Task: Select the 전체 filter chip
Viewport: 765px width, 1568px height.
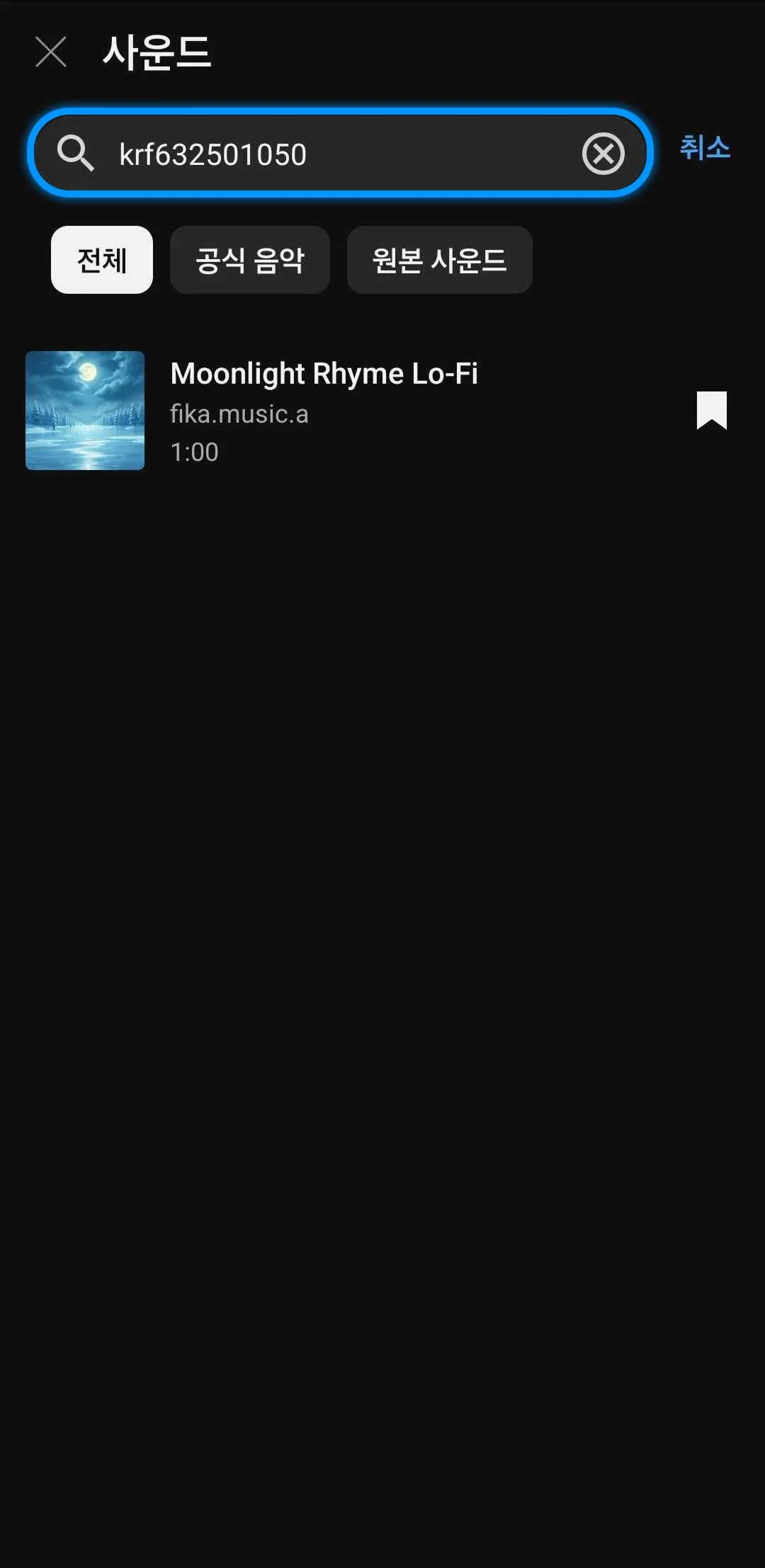Action: tap(102, 260)
